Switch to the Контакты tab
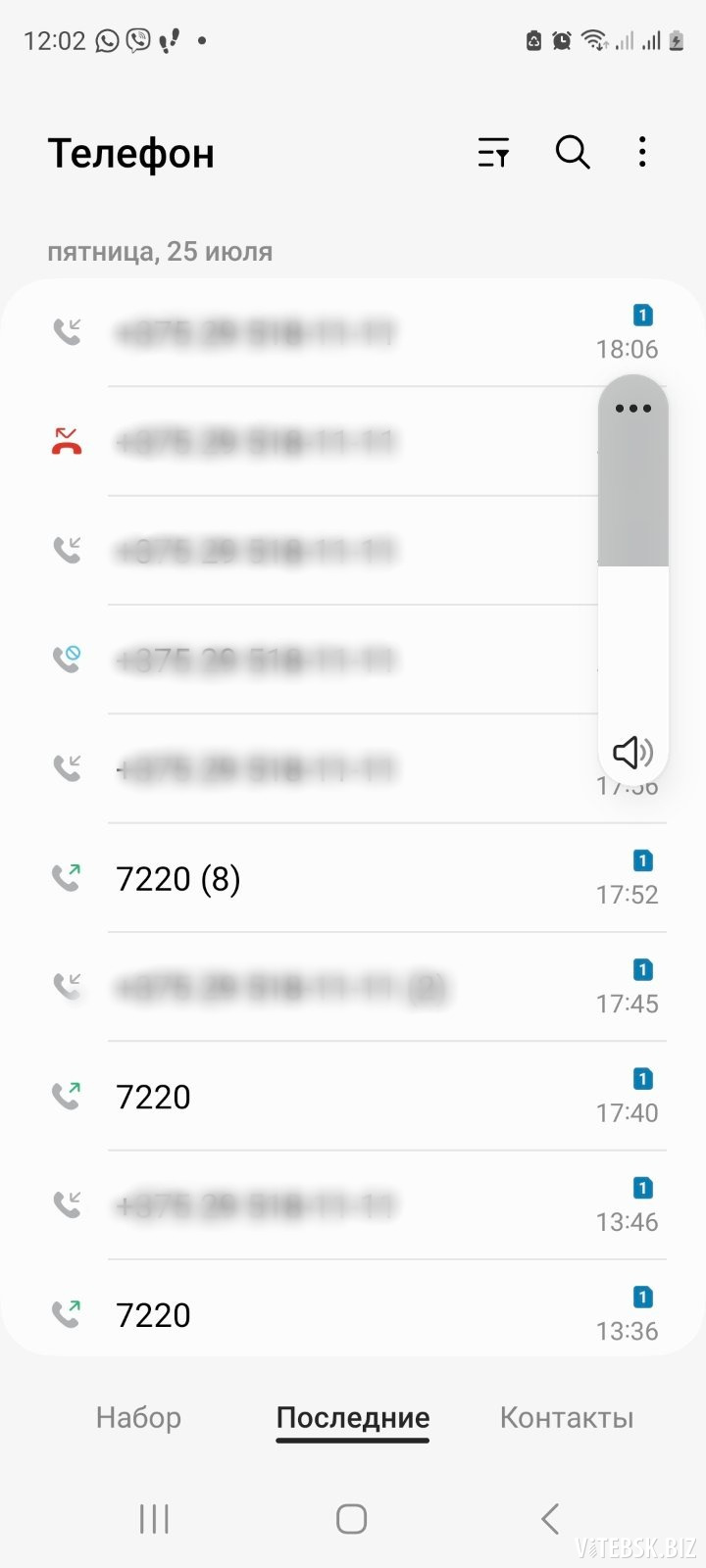 click(567, 1418)
